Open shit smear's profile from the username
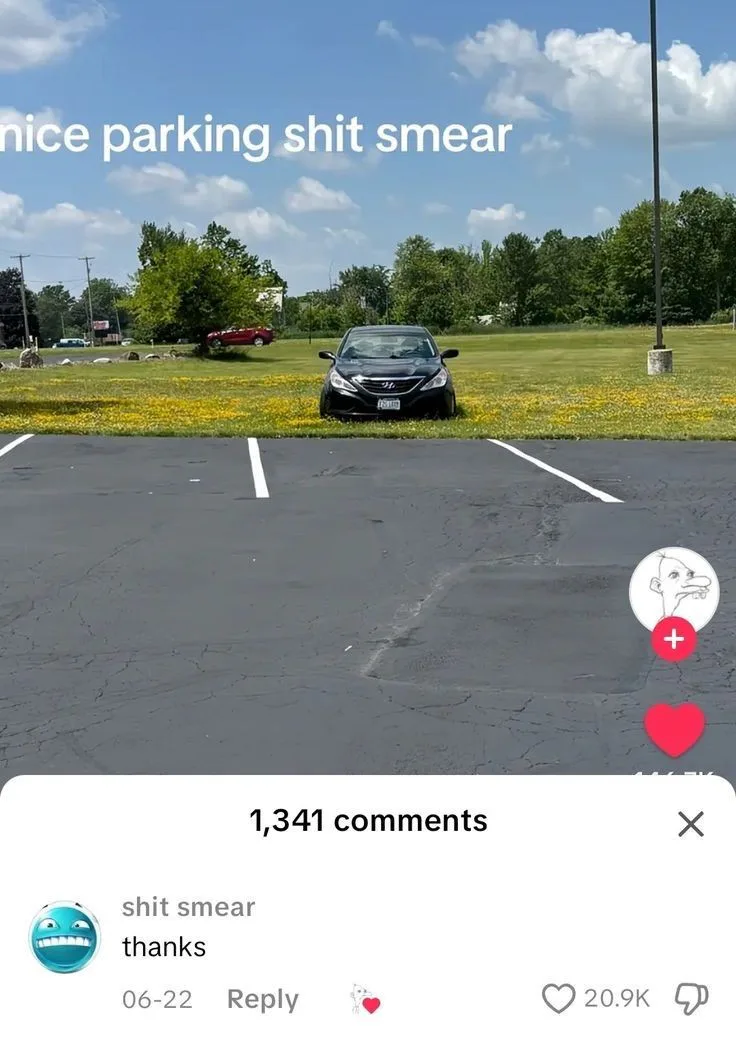This screenshot has width=736, height=1042. [x=188, y=907]
